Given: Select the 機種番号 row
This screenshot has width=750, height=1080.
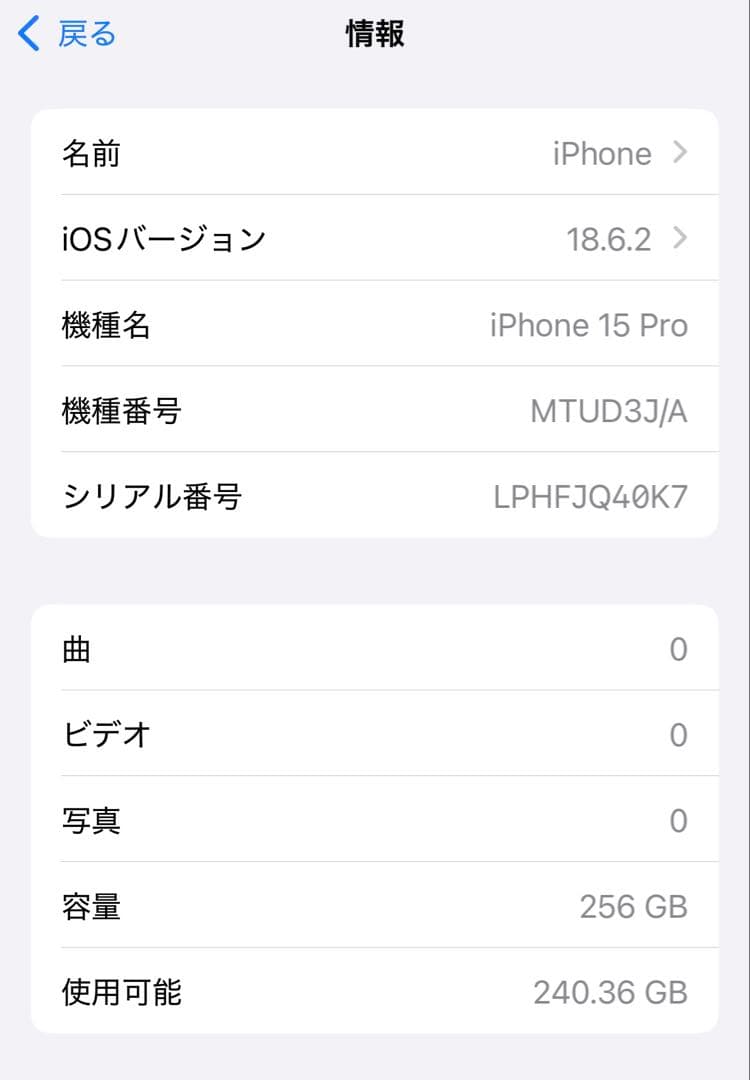Looking at the screenshot, I should [375, 410].
